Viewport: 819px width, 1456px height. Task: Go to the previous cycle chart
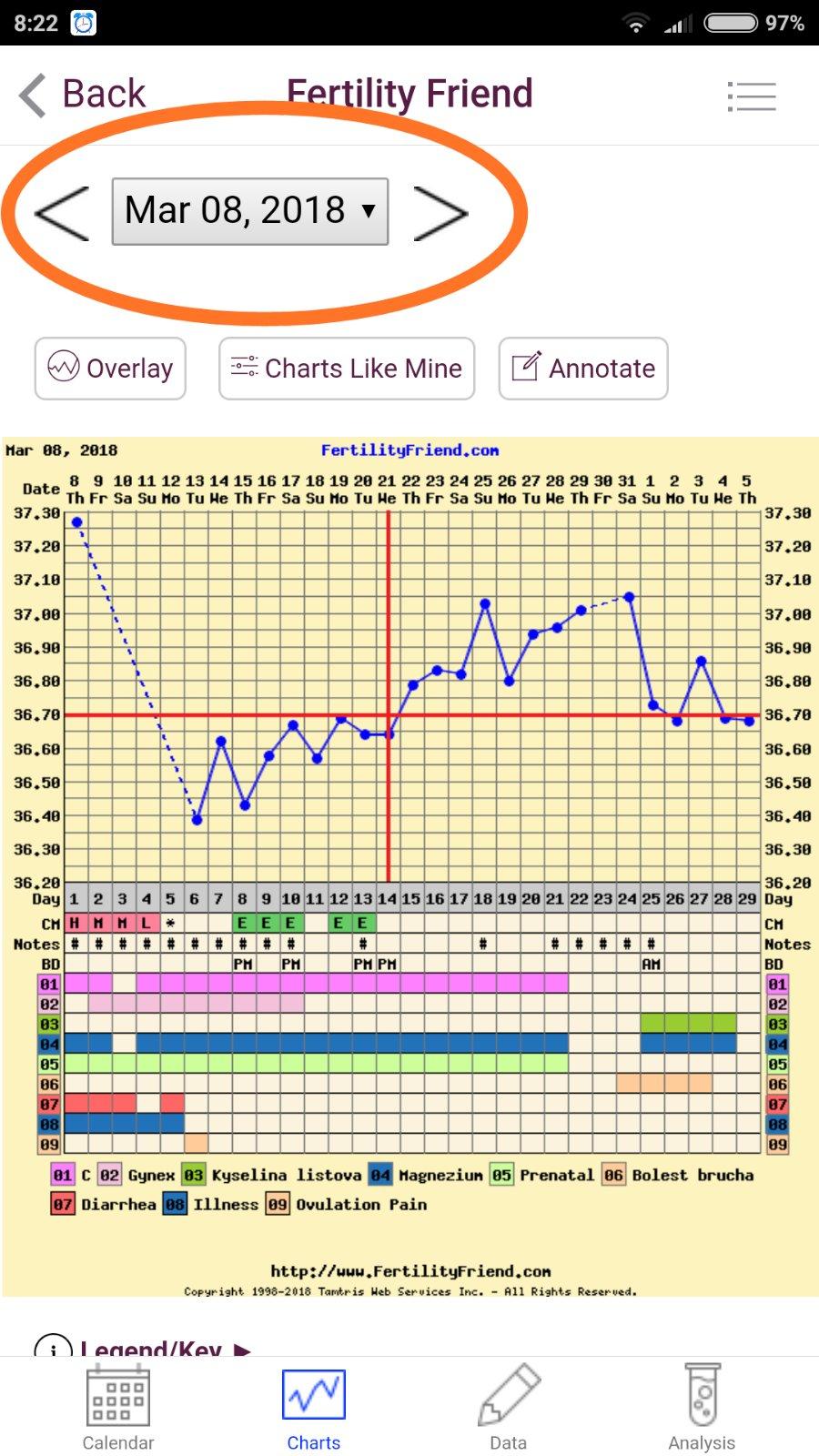click(62, 213)
